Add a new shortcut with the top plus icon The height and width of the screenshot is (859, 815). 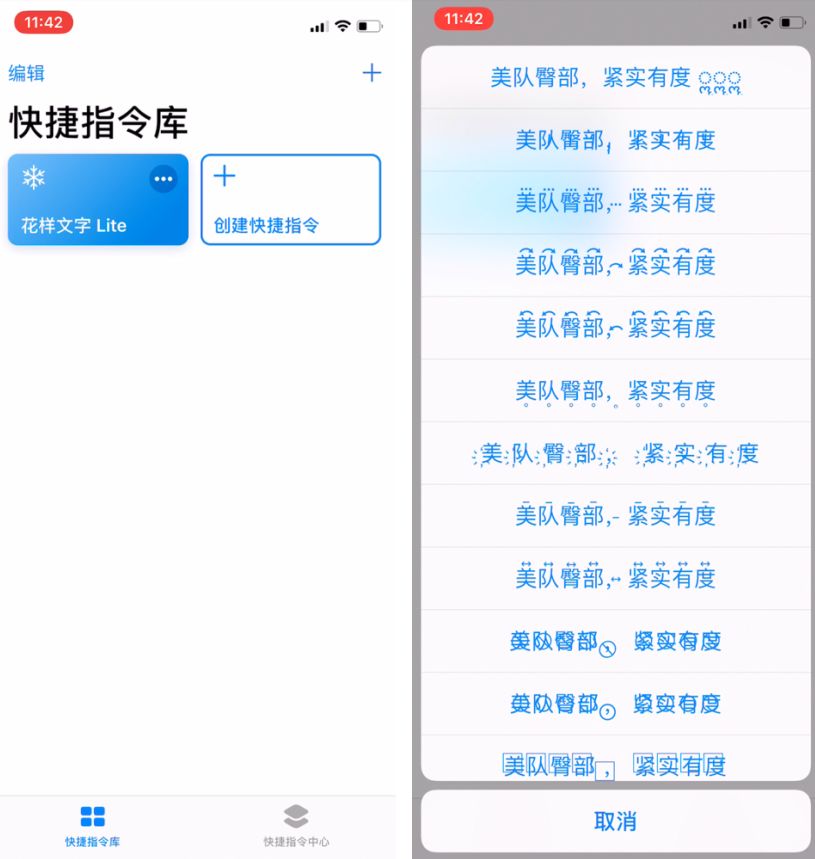point(371,72)
